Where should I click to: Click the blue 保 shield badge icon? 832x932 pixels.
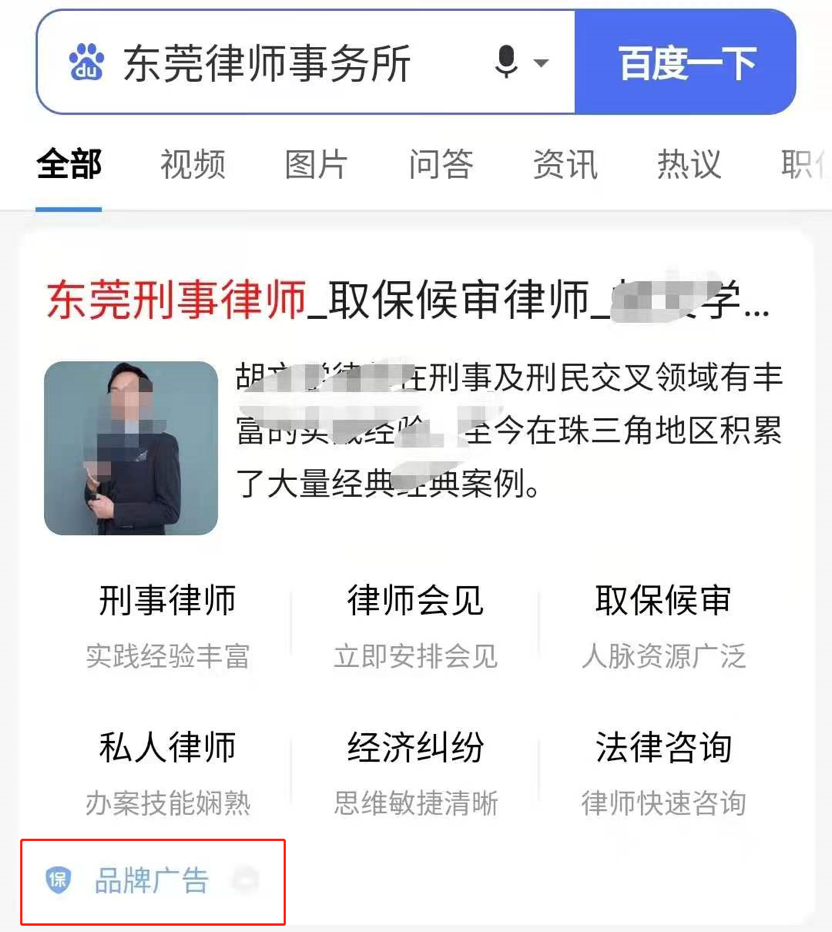coord(58,882)
